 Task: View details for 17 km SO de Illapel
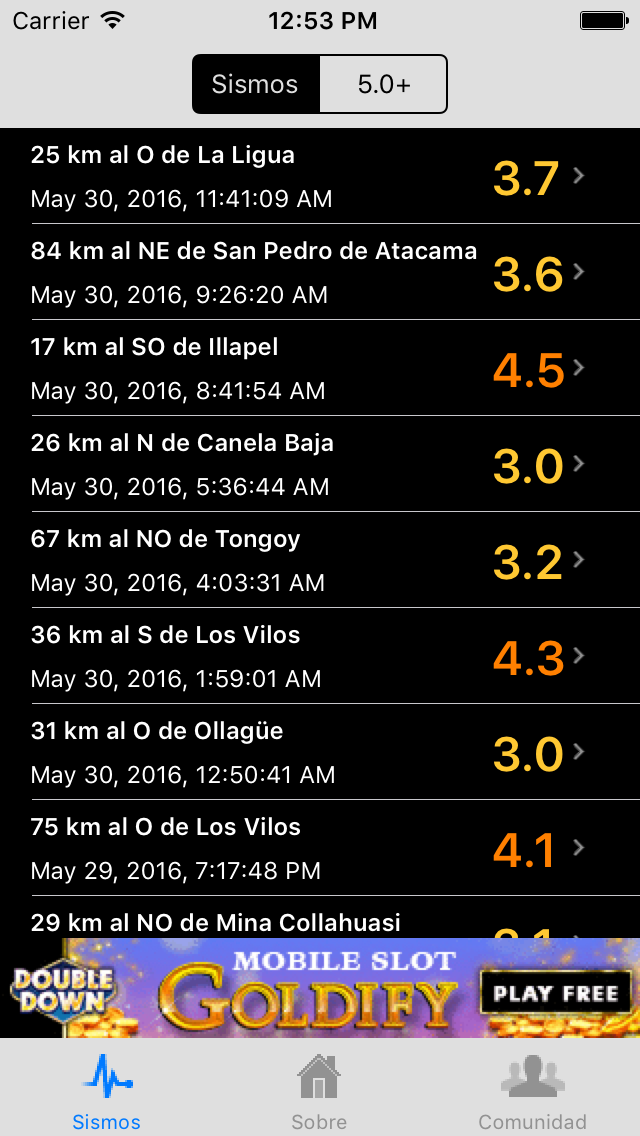click(320, 368)
